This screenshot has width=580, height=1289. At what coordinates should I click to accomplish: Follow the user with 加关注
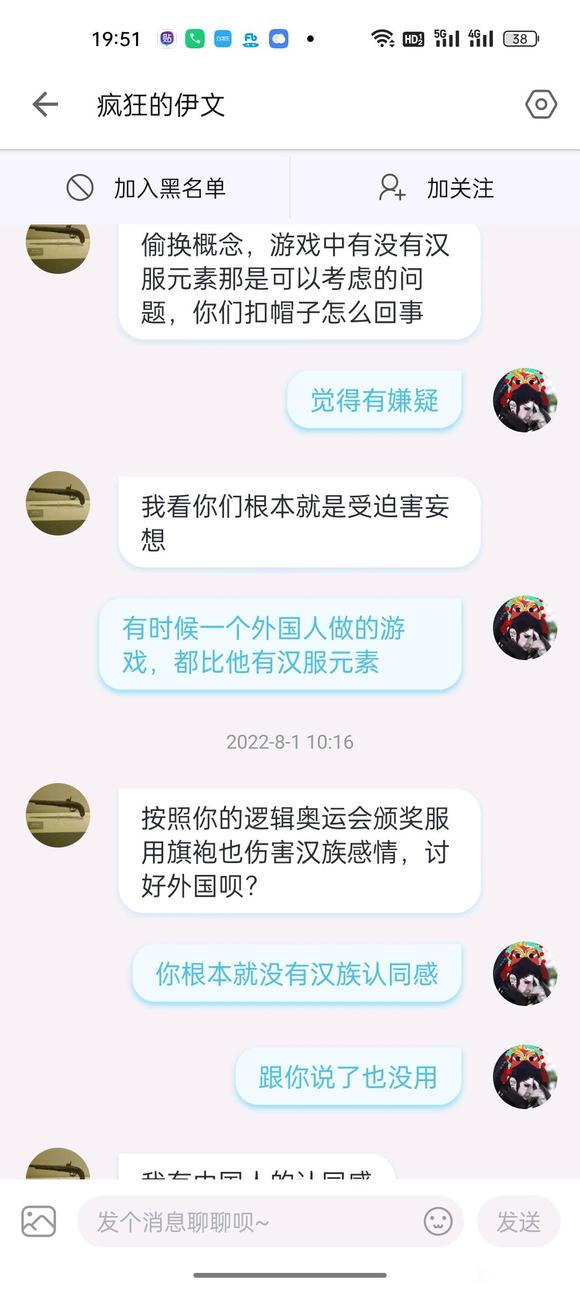tap(435, 188)
